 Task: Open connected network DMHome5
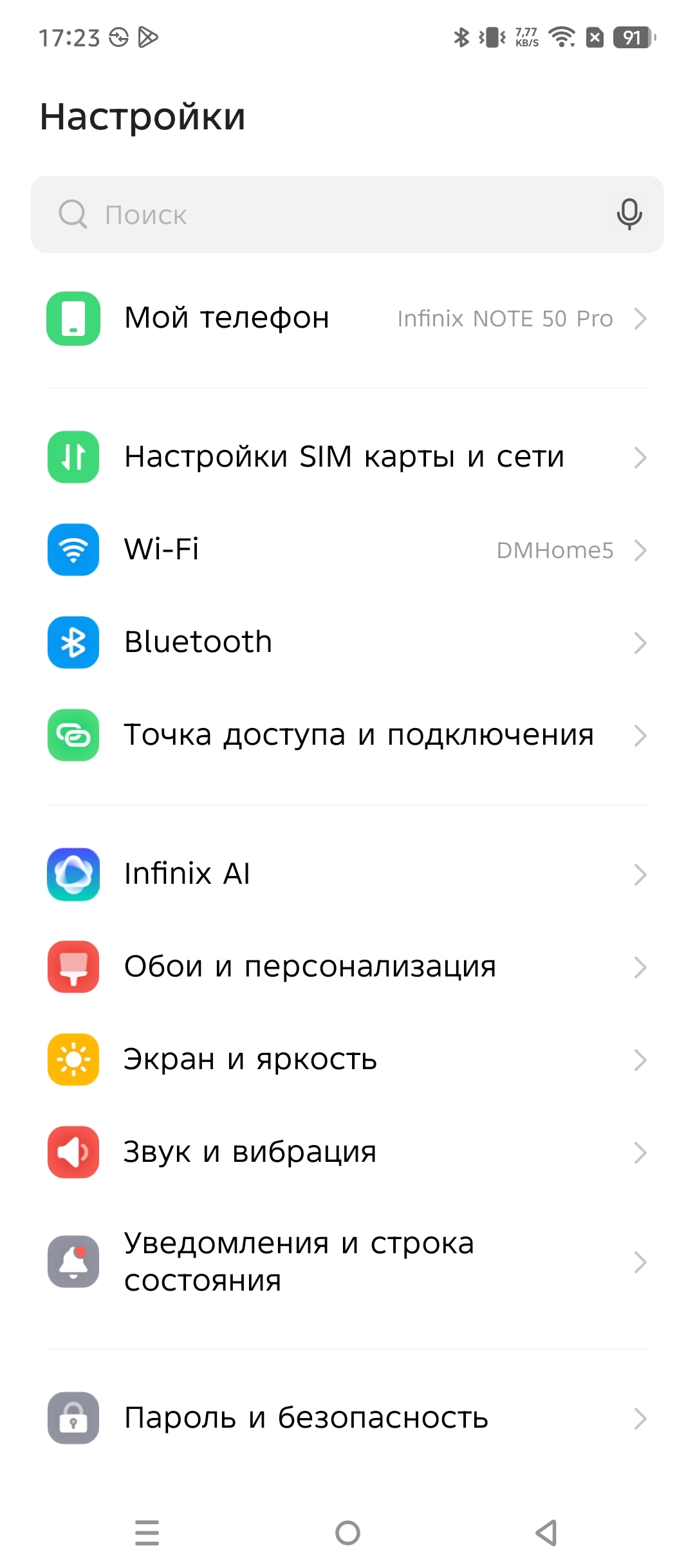tap(556, 550)
